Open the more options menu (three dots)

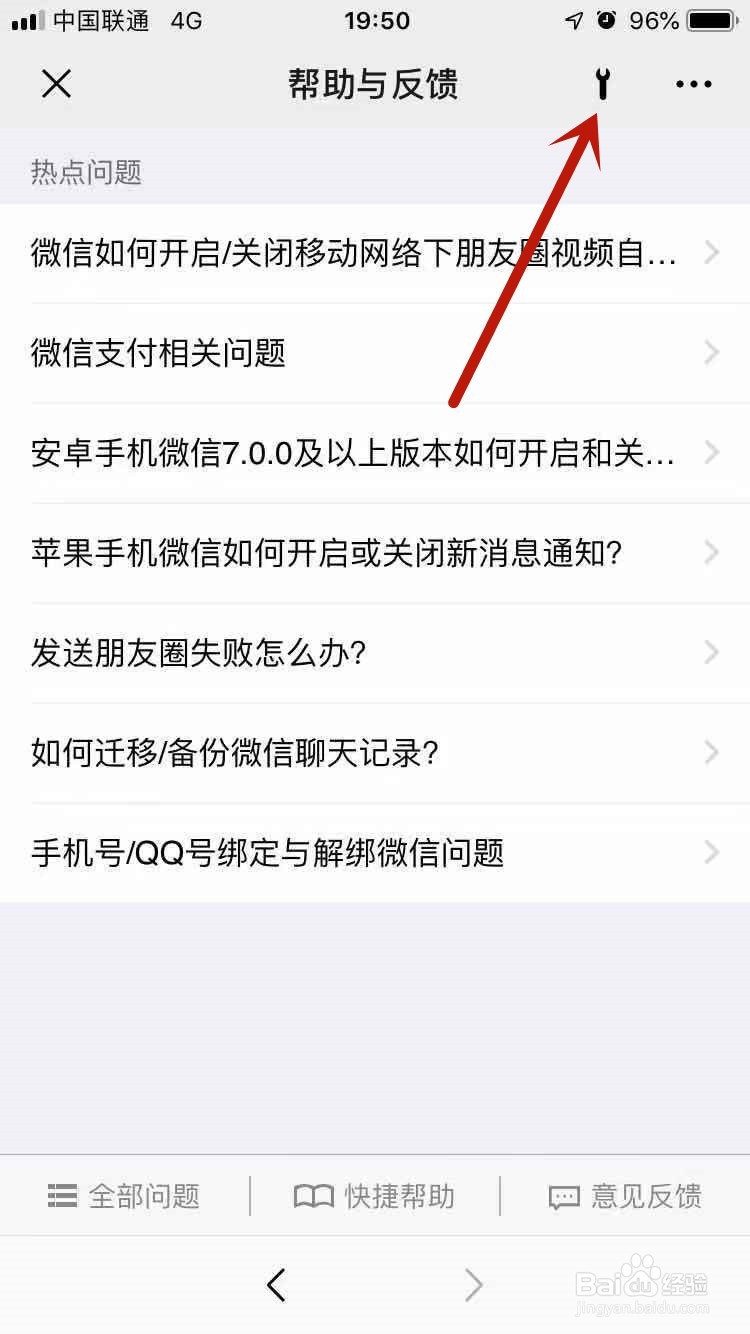(692, 84)
